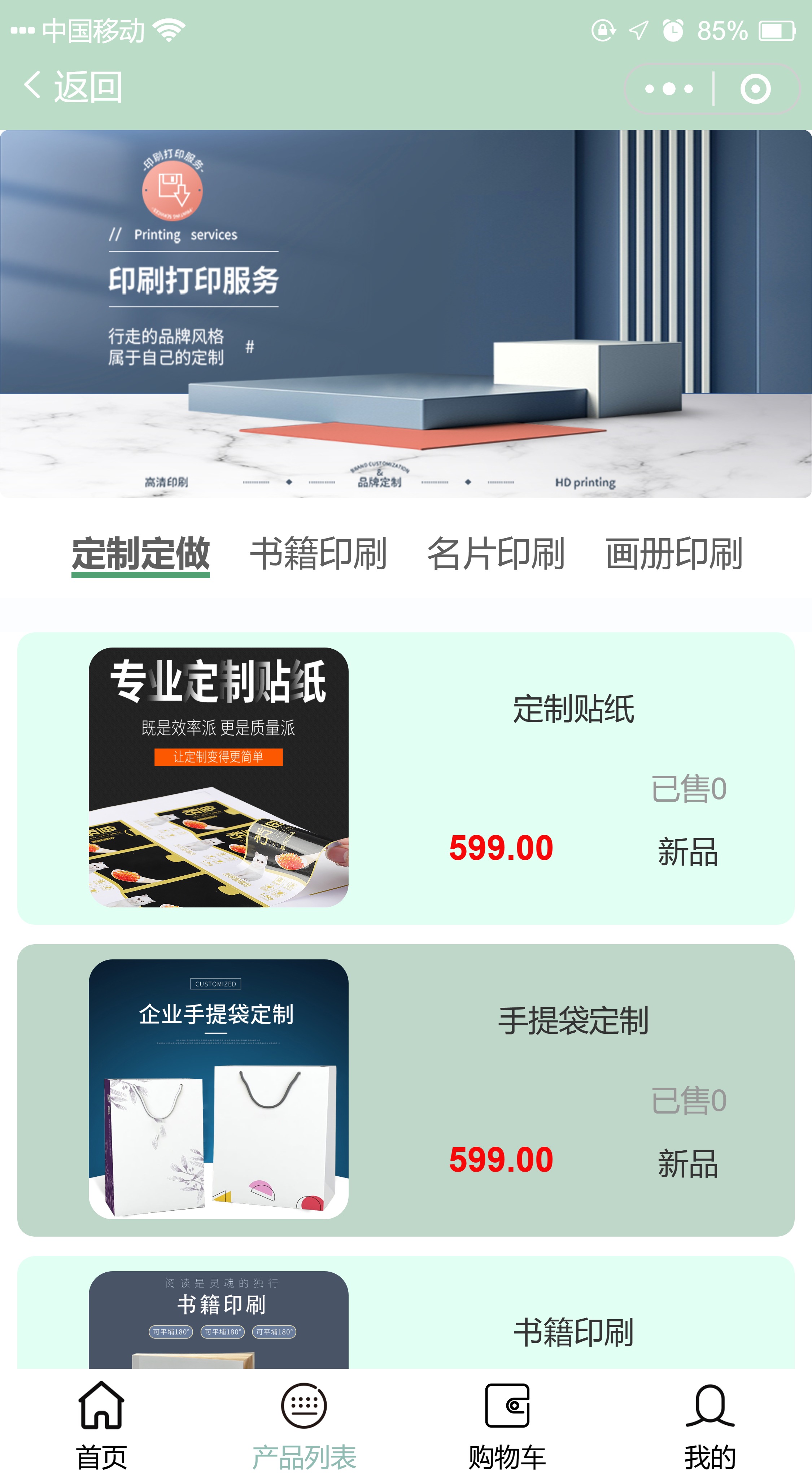Select the 定制定做 category tab

(140, 554)
